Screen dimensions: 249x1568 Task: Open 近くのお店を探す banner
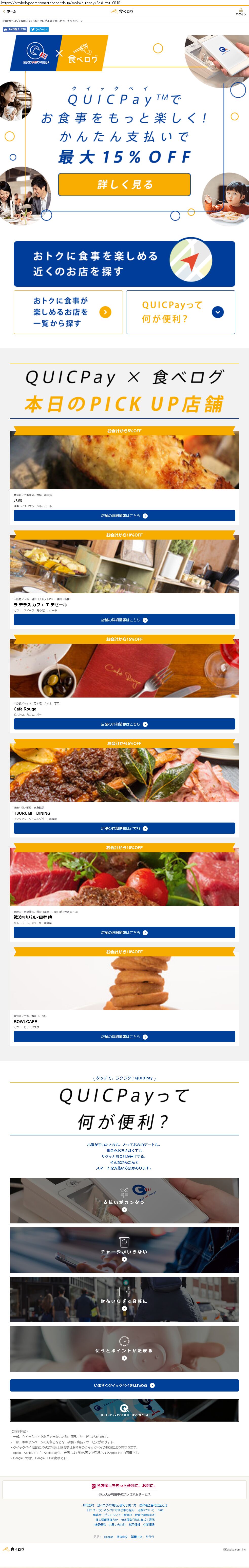click(124, 263)
